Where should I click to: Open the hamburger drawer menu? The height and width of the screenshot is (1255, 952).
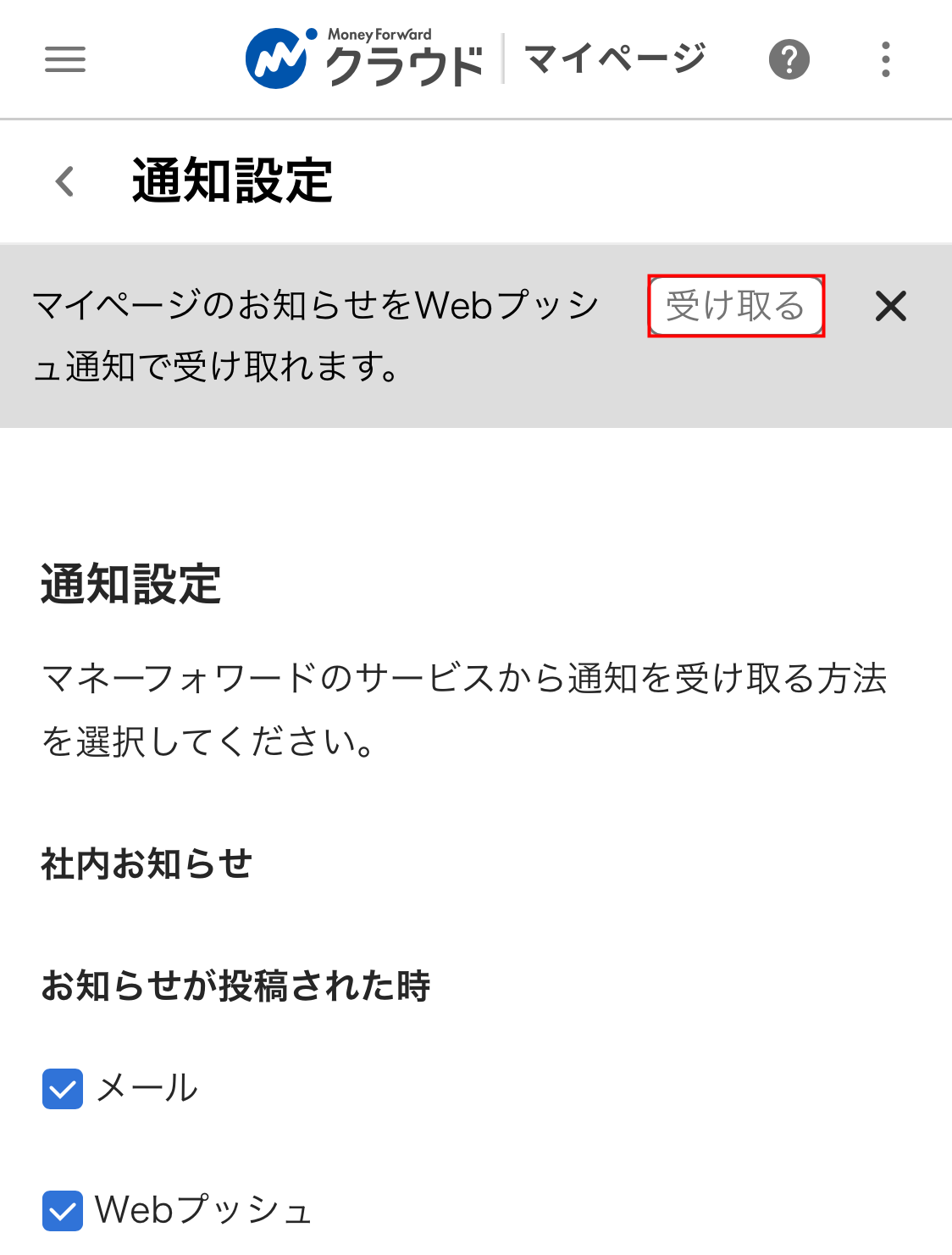tap(65, 59)
